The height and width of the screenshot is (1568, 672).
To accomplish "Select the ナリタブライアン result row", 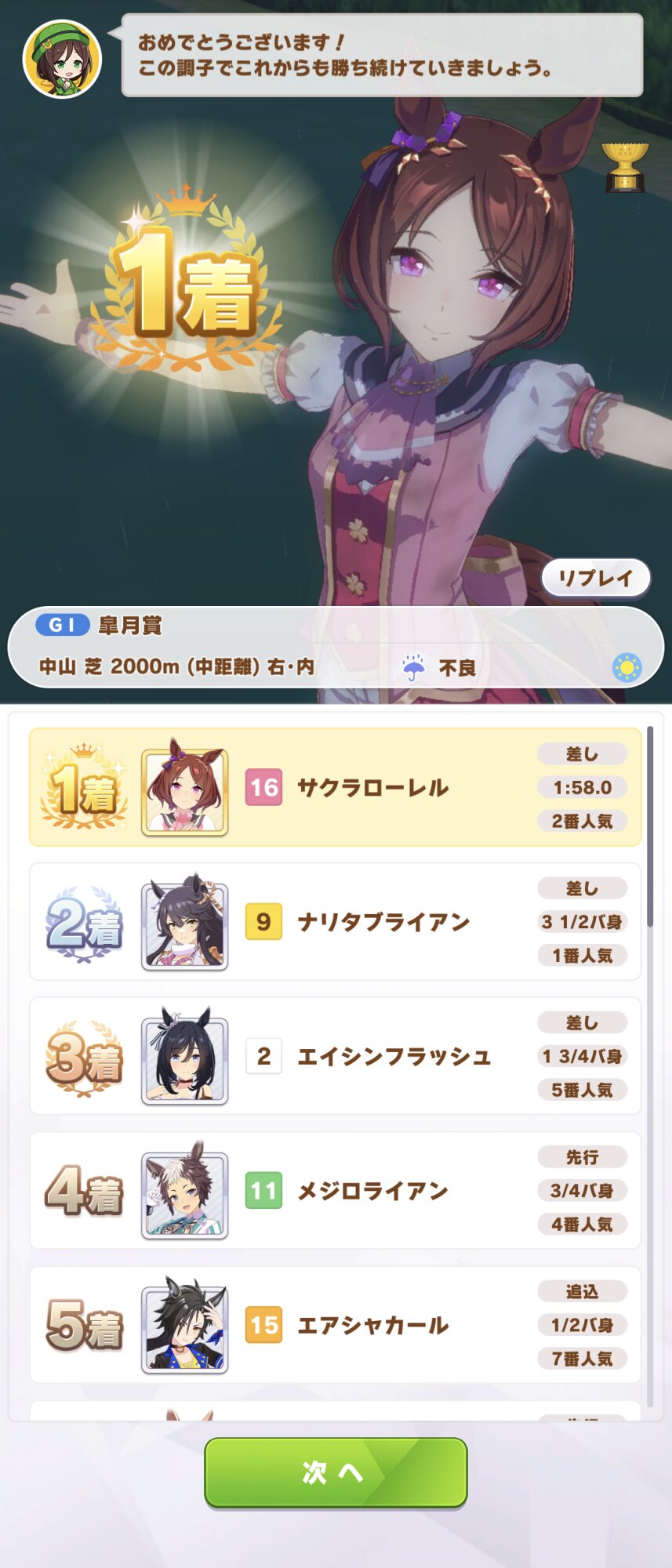I will (336, 922).
